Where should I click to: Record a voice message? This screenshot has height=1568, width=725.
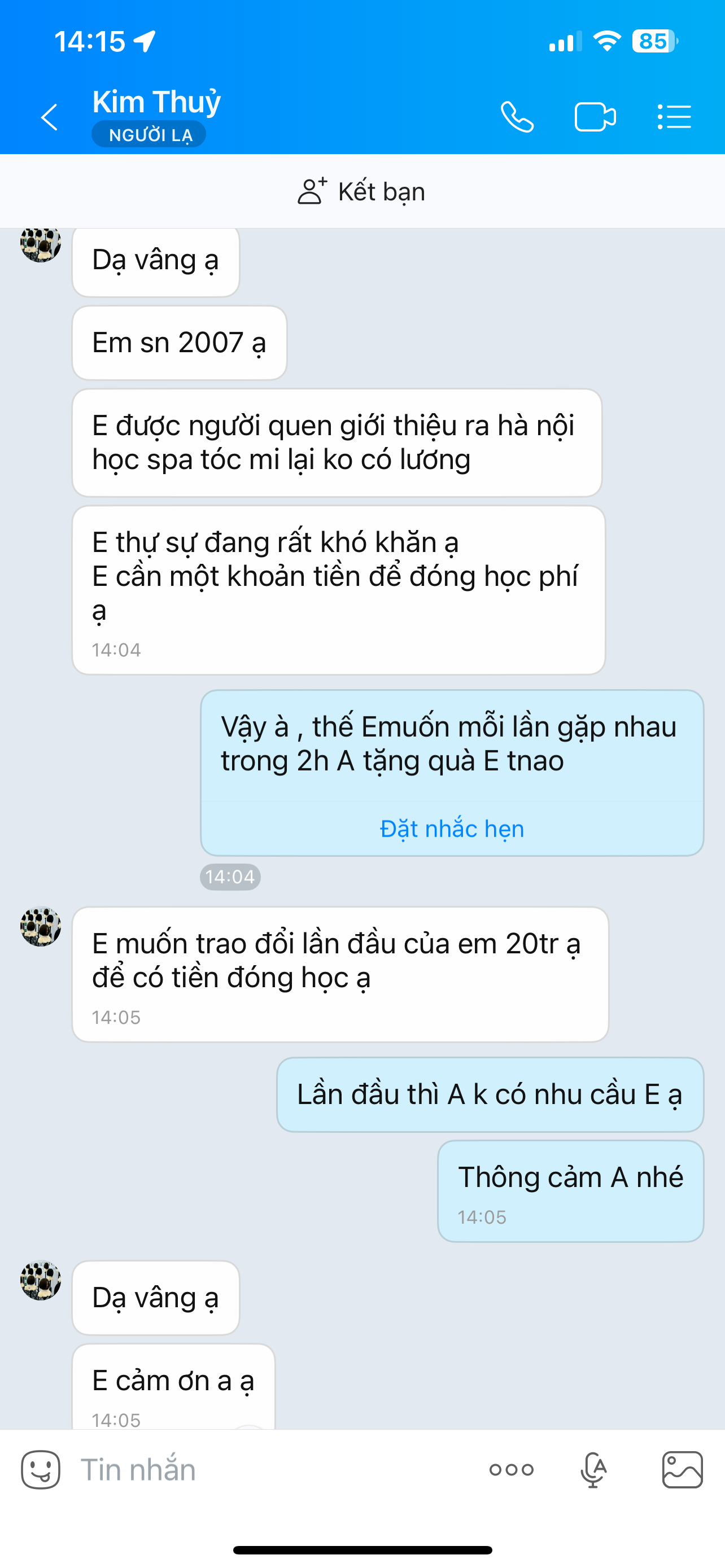coord(593,1470)
